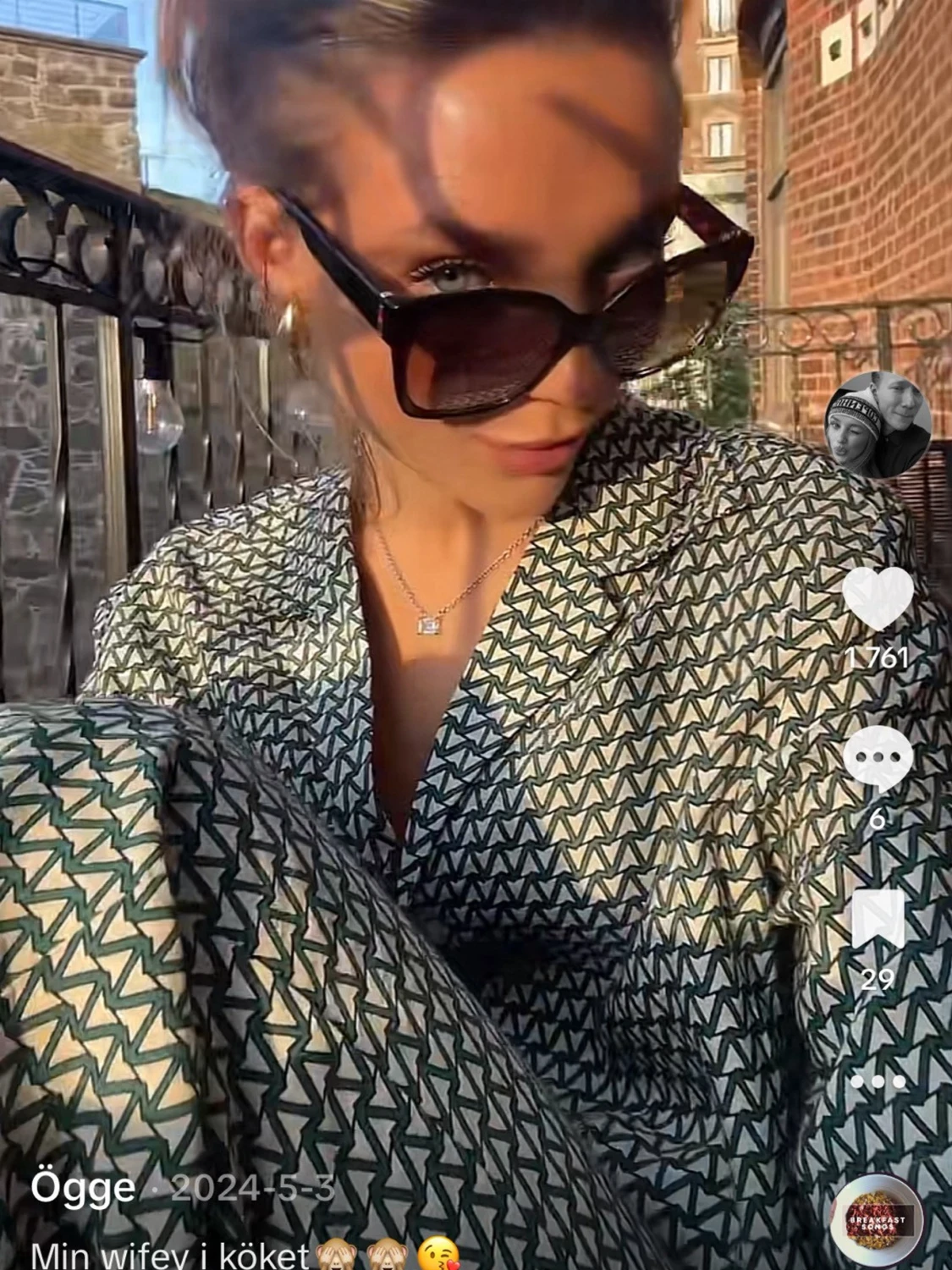The width and height of the screenshot is (952, 1270).
Task: Open the comments bubble
Action: point(878,758)
